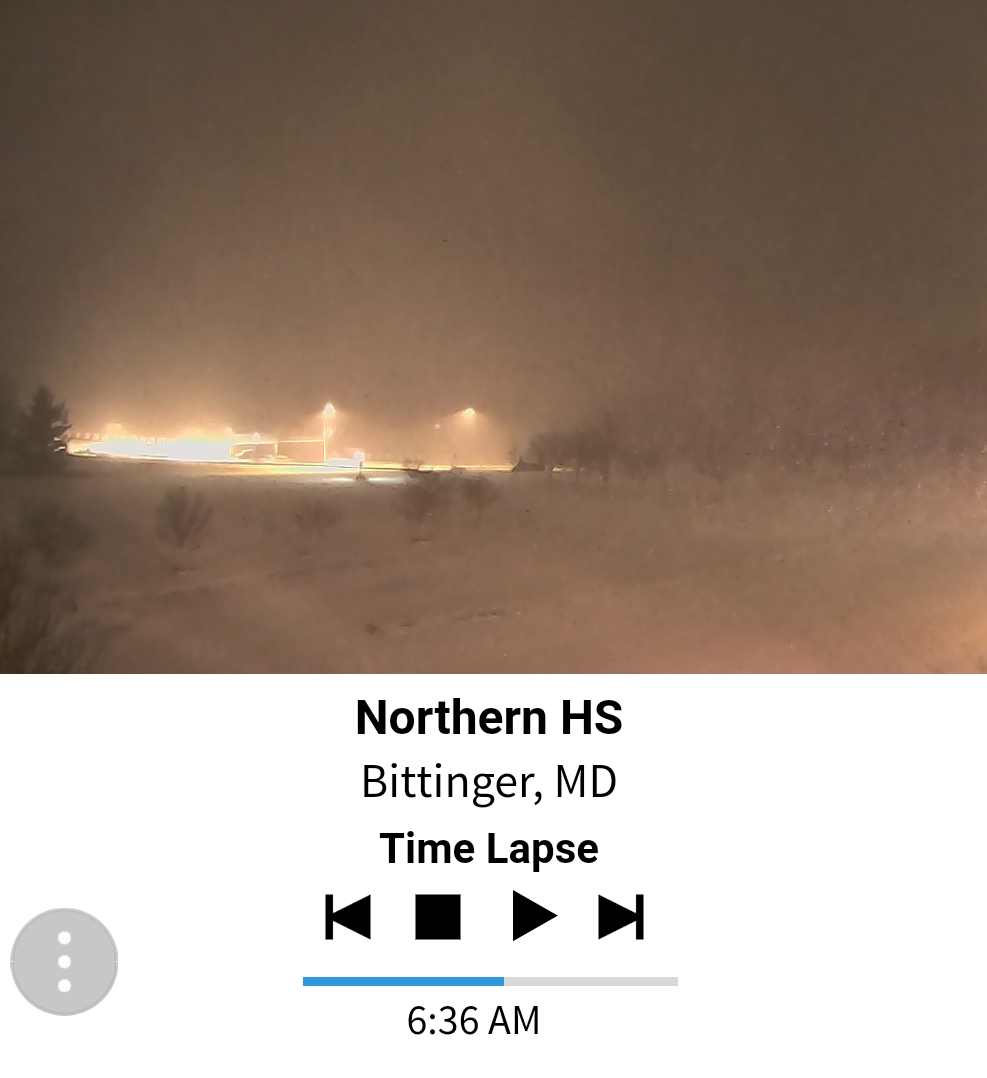The width and height of the screenshot is (987, 1078).
Task: Skip to last time lapse frame
Action: (x=620, y=916)
